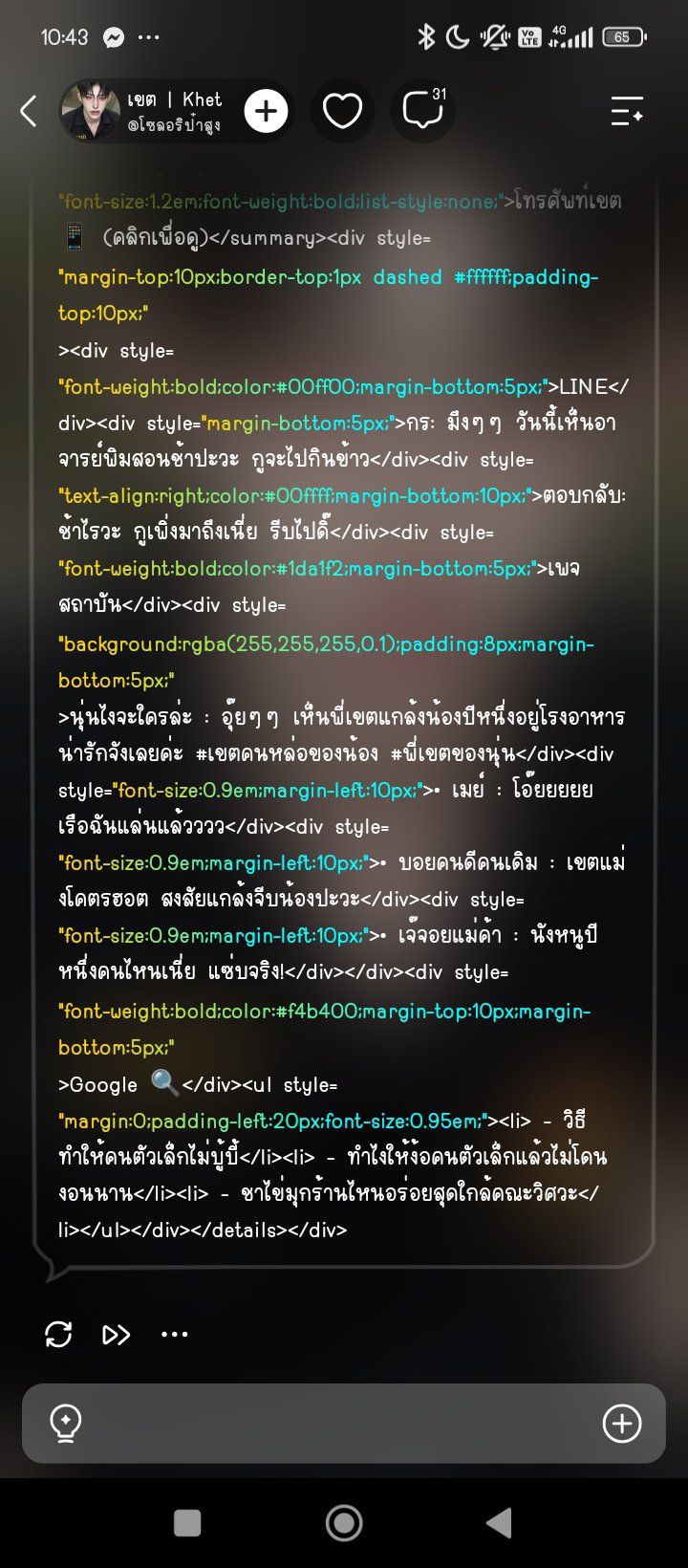Go back using the top-left arrow
Screen dimensions: 688x1568
[29, 112]
